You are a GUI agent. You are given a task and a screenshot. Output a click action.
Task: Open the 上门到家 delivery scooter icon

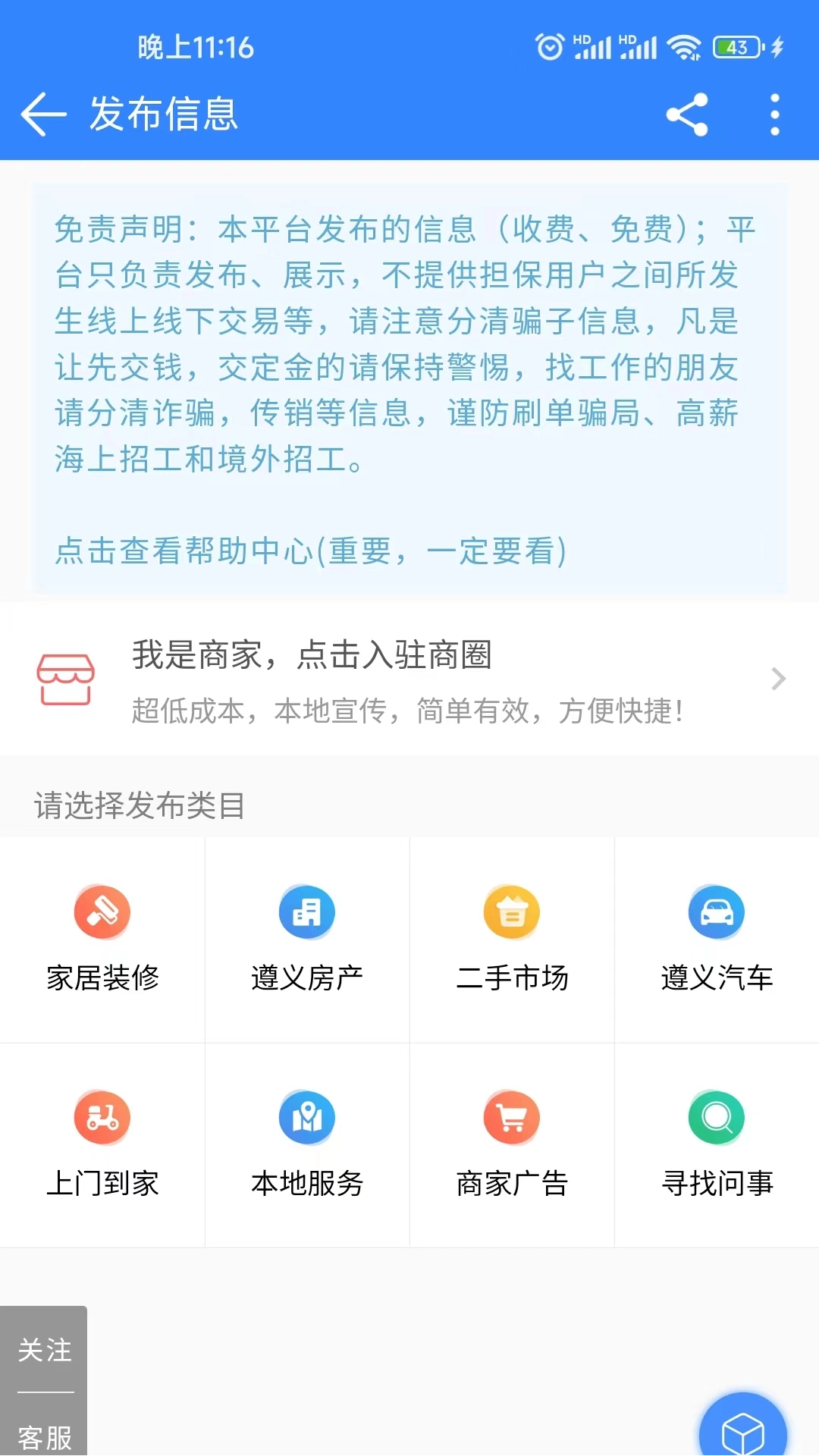click(102, 1117)
